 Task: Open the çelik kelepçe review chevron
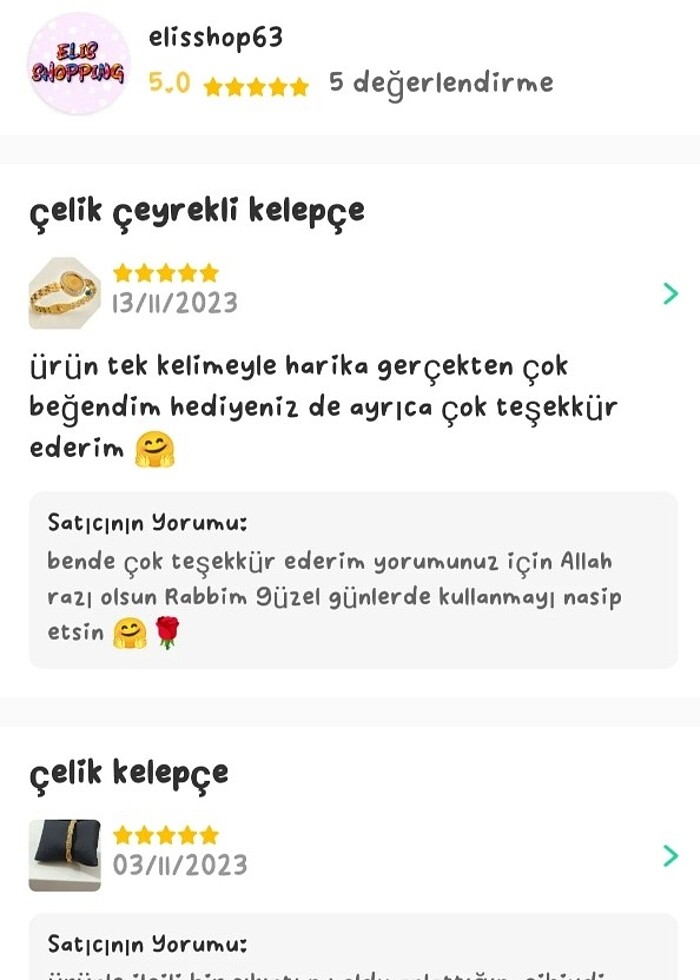coord(670,855)
